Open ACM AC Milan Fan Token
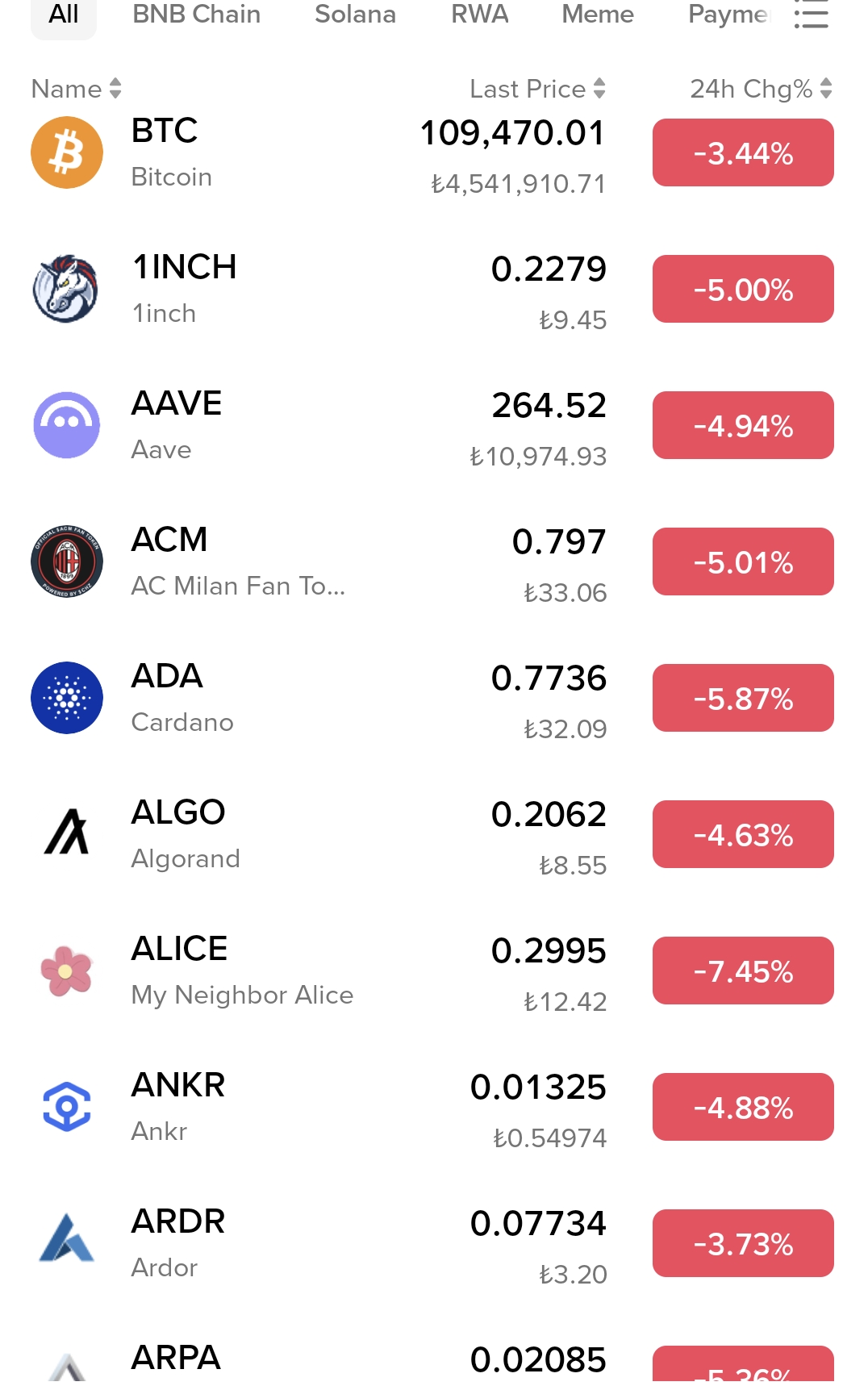 click(x=323, y=562)
